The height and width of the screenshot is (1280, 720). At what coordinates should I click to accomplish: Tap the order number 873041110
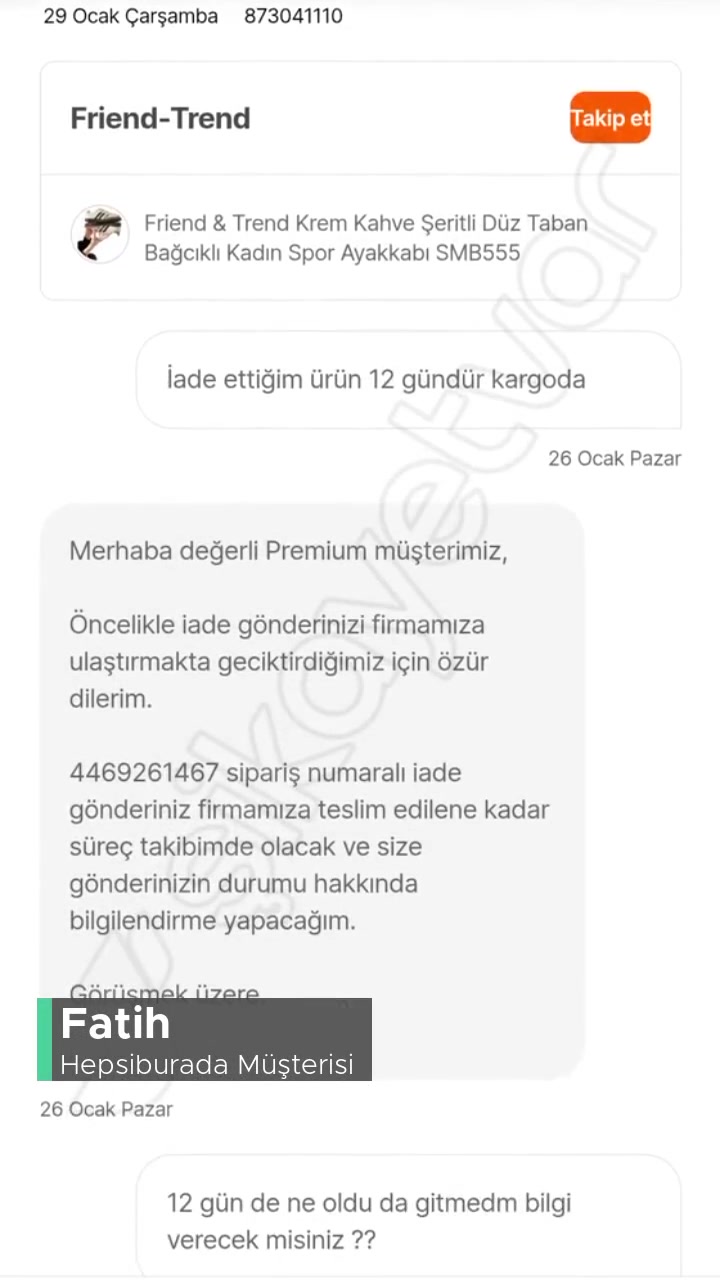[x=293, y=16]
